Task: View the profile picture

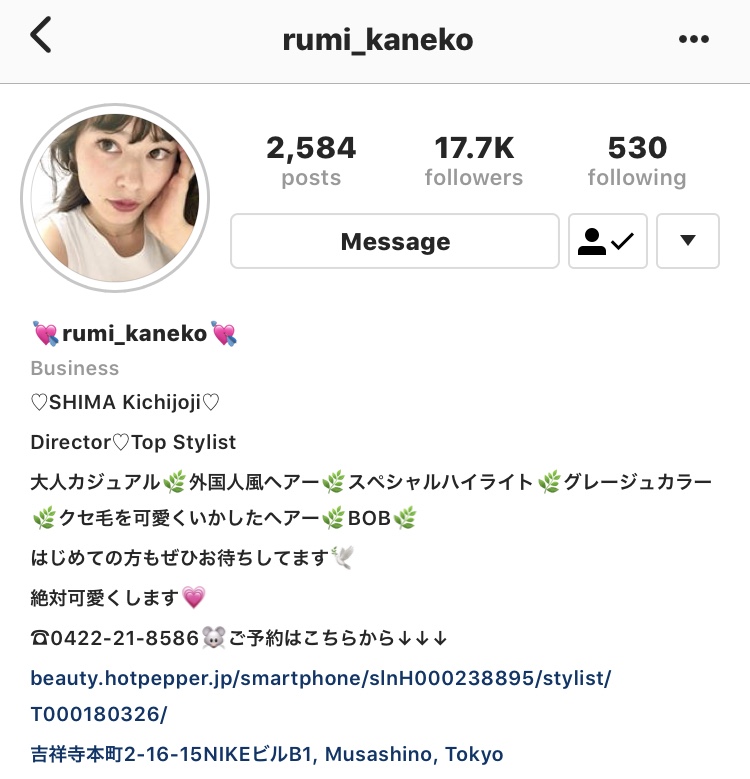Action: click(x=115, y=198)
